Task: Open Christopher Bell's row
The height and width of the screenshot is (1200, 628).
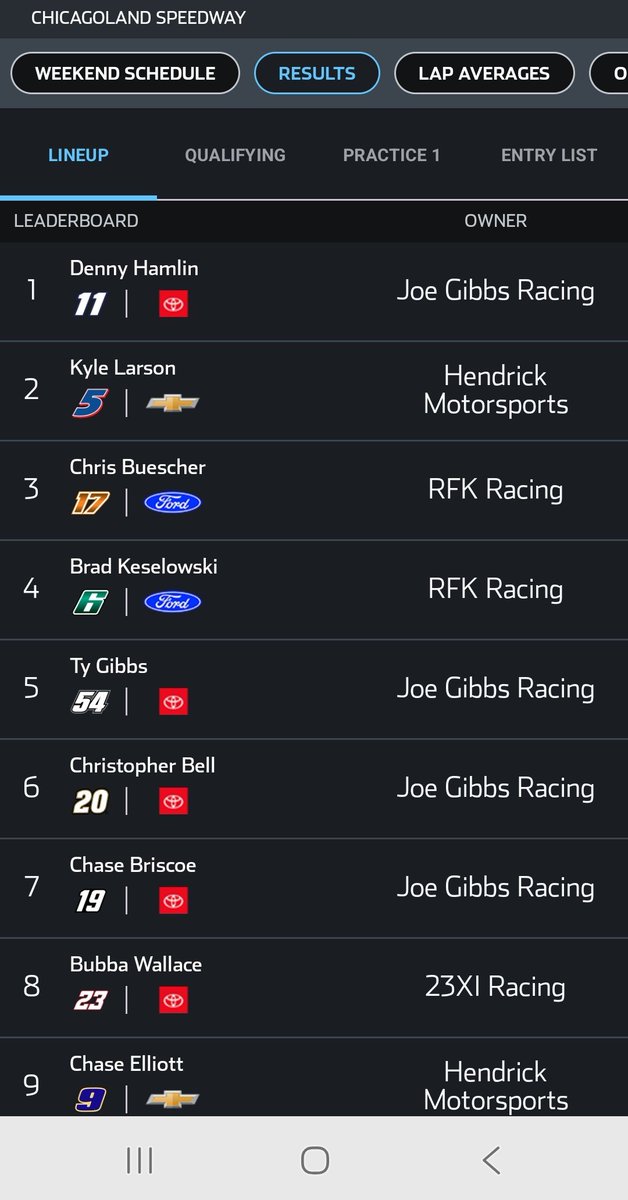Action: pos(314,788)
